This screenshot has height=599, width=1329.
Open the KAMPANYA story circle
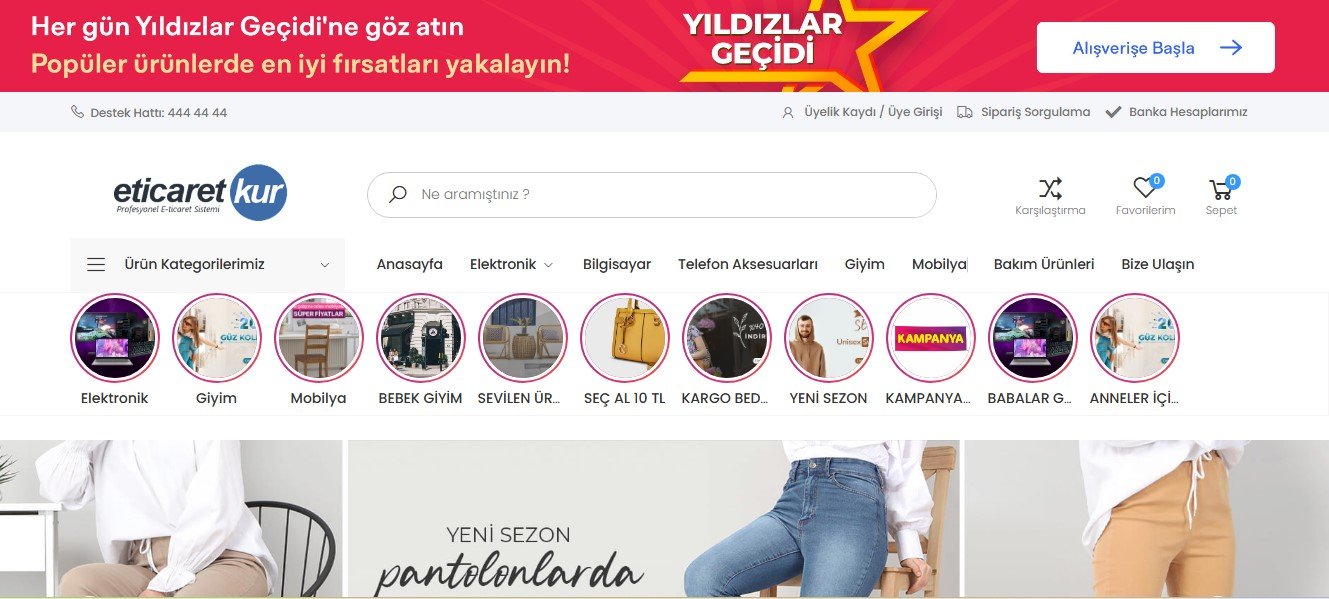(x=930, y=338)
